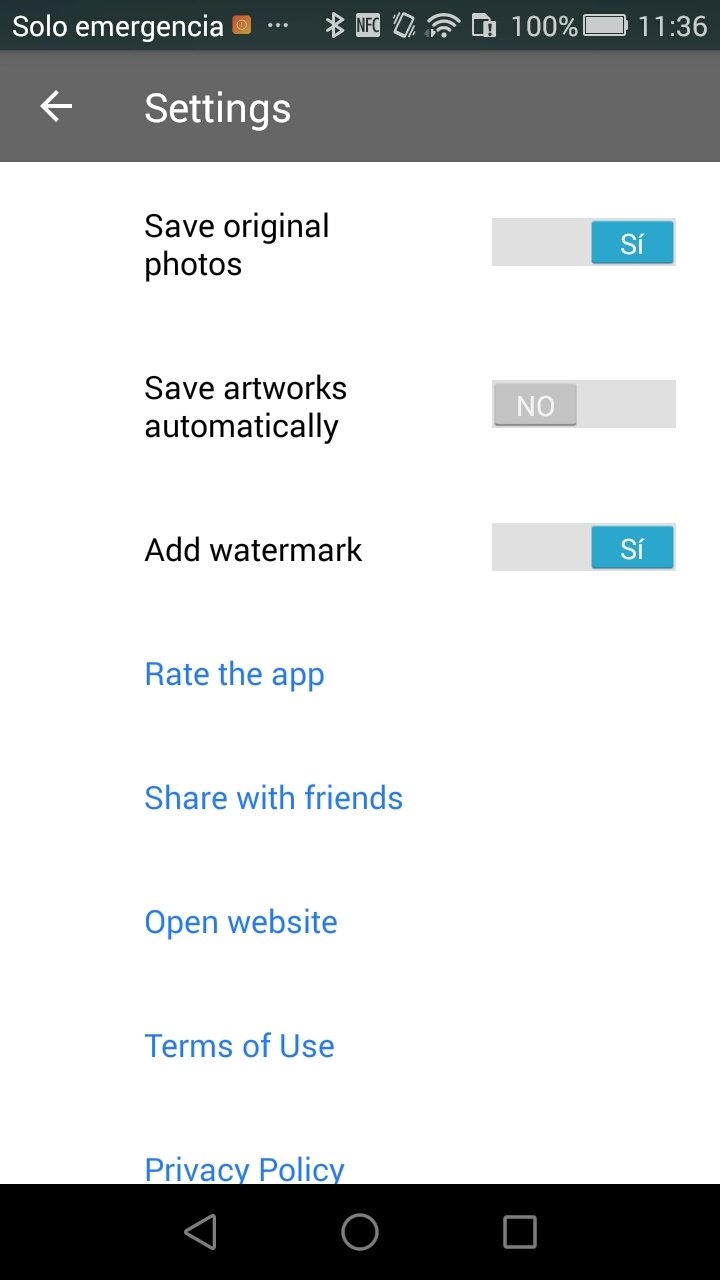Open recent apps from navigation bar

(520, 1232)
